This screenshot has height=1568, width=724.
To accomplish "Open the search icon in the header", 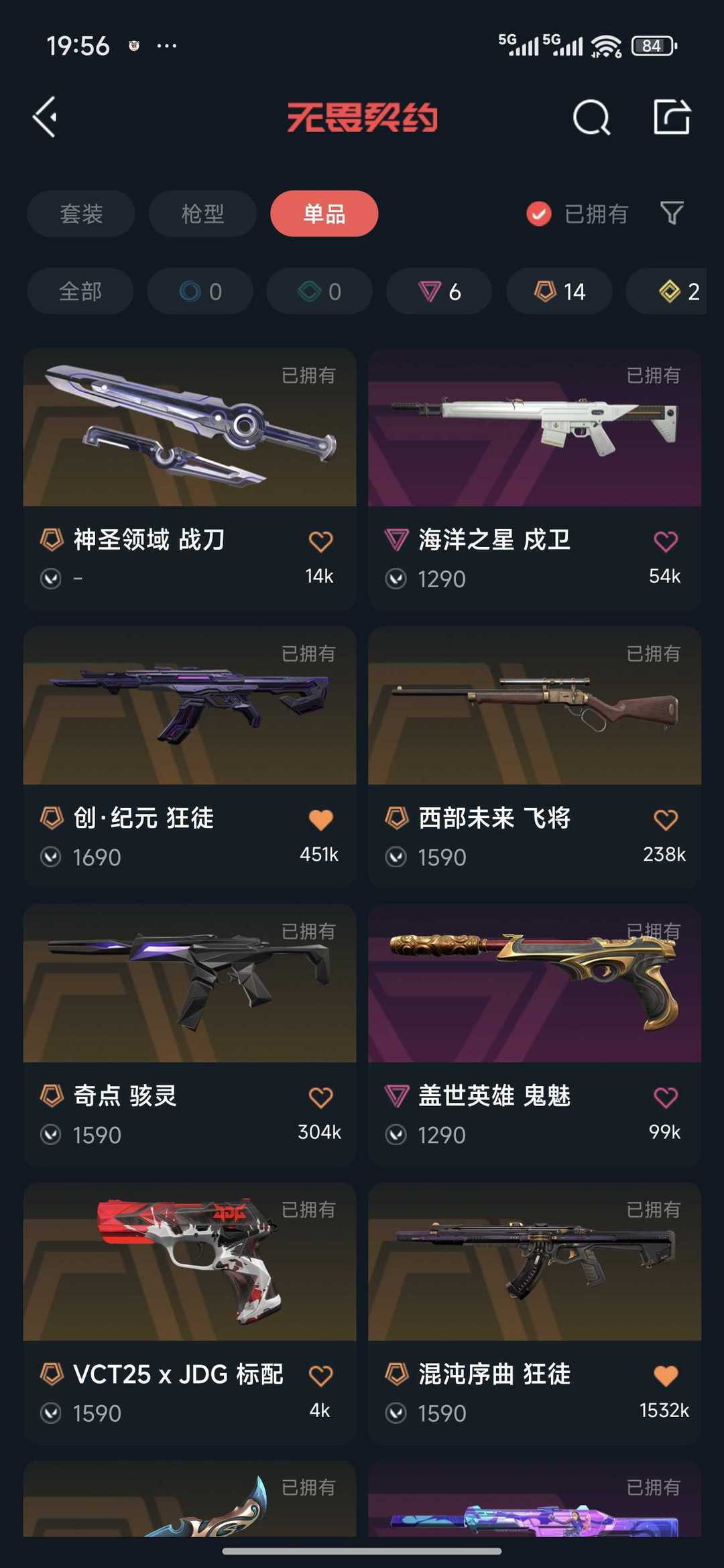I will pos(591,117).
